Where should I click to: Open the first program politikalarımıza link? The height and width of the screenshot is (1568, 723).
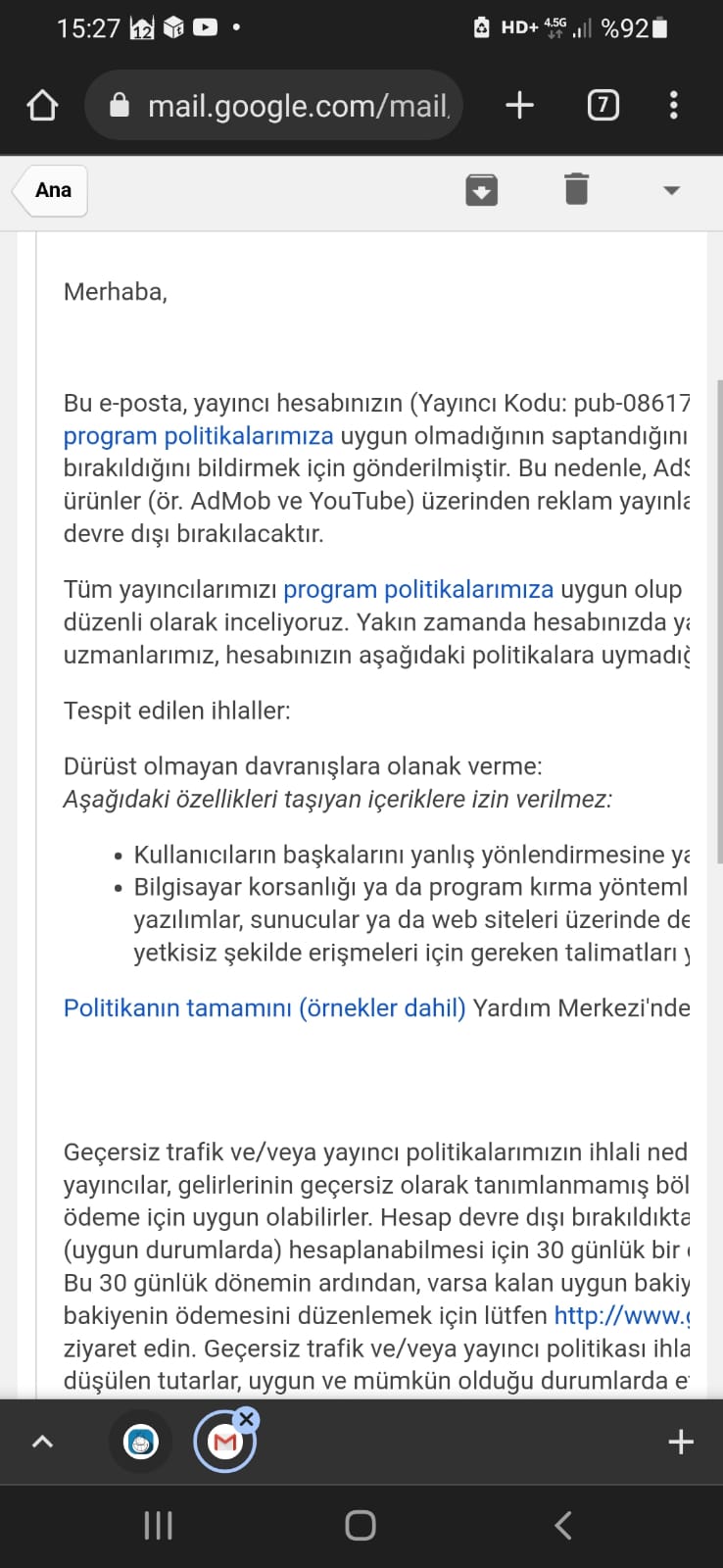pyautogui.click(x=198, y=435)
